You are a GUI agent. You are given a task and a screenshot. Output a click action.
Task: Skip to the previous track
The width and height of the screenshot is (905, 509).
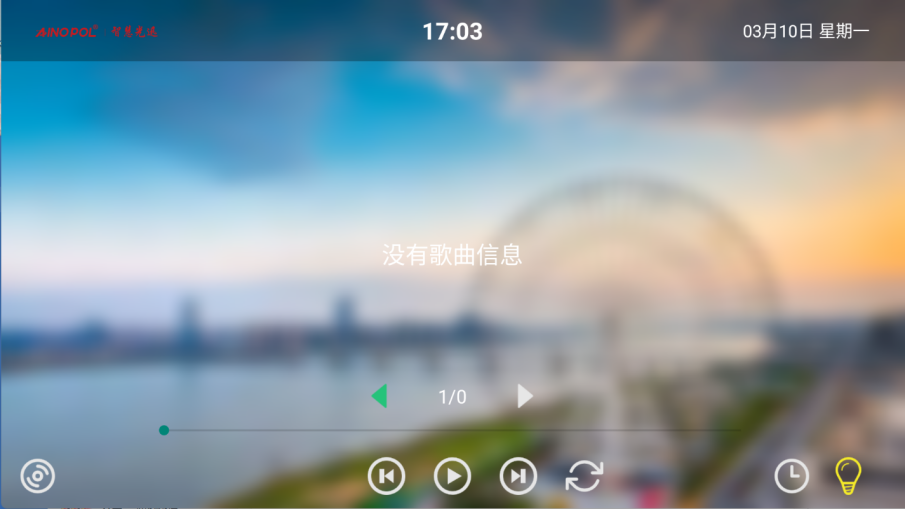(x=386, y=476)
